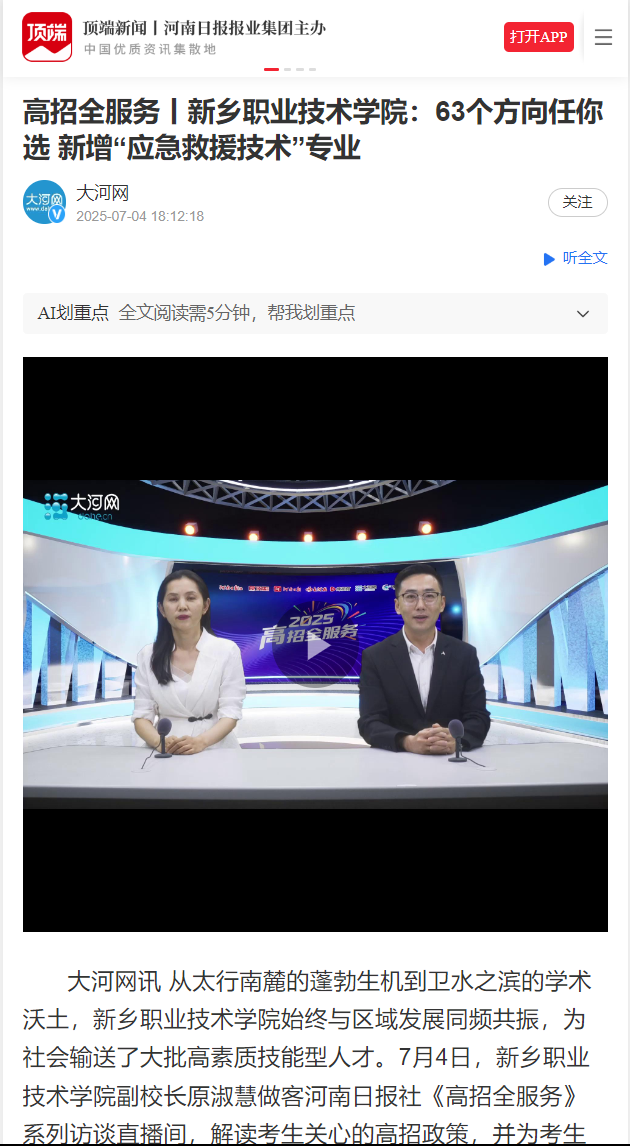
Task: Expand the AI划重点 summary
Action: [583, 314]
